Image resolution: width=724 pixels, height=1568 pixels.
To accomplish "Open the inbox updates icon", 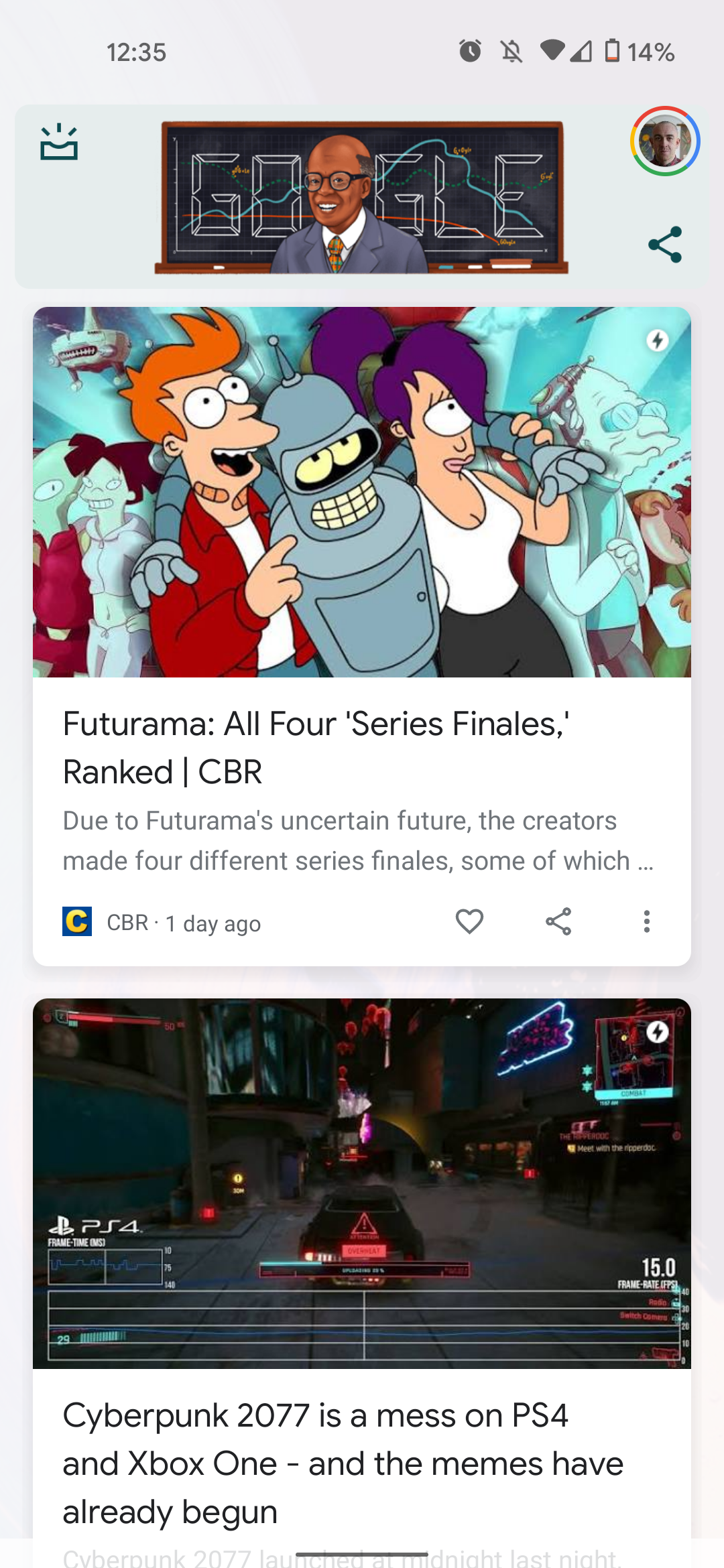I will [x=59, y=142].
